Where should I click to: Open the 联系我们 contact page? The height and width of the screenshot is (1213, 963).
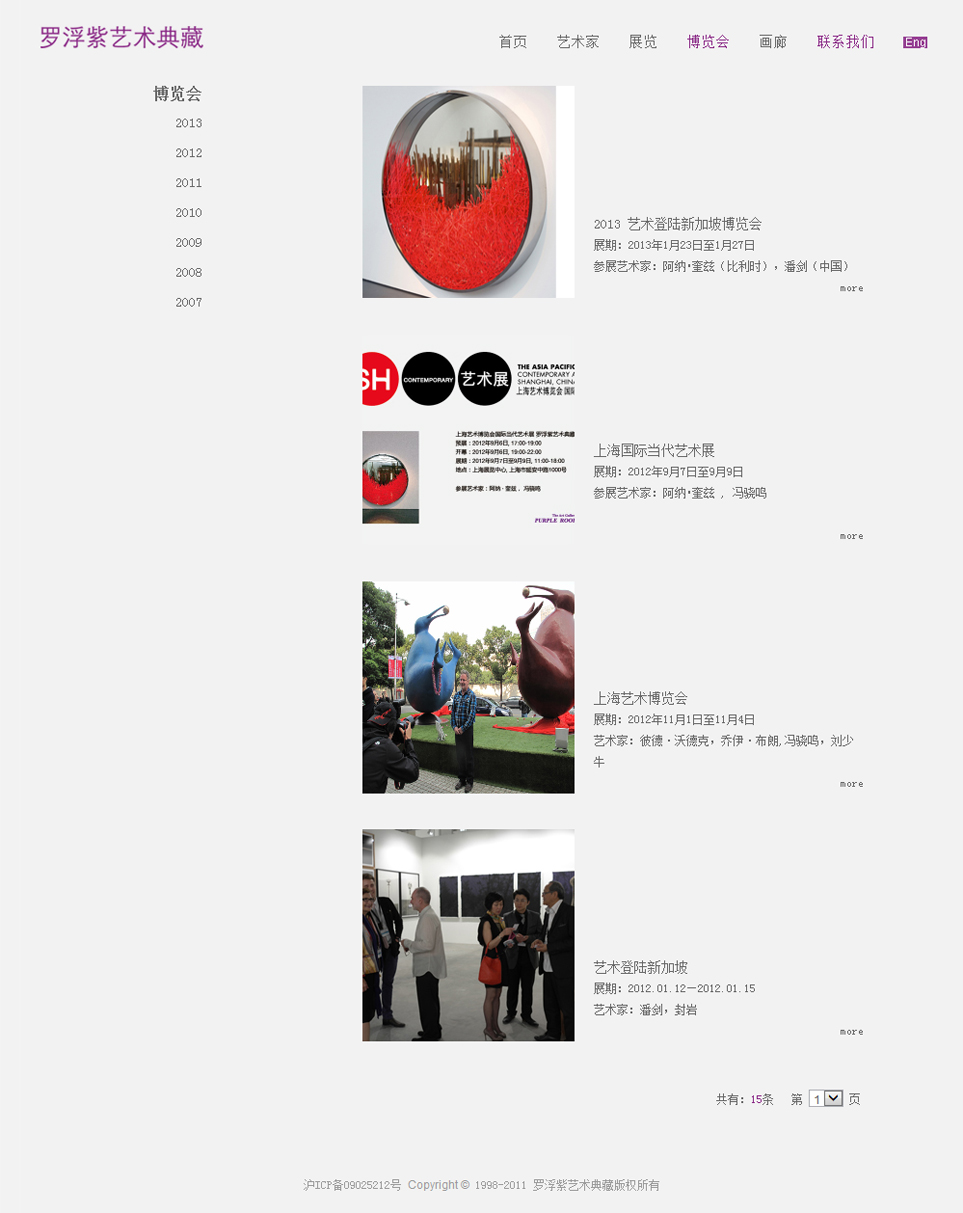pyautogui.click(x=845, y=42)
